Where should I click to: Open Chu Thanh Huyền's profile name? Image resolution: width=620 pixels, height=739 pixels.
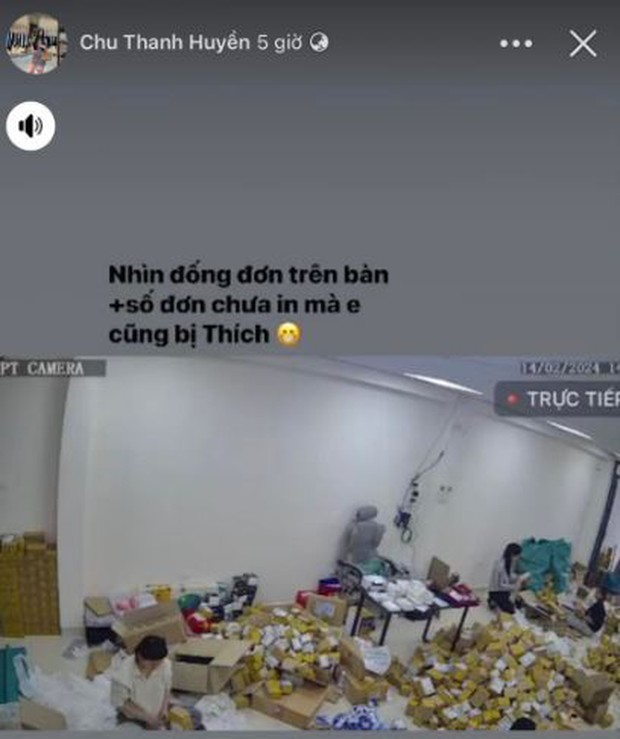(x=158, y=42)
